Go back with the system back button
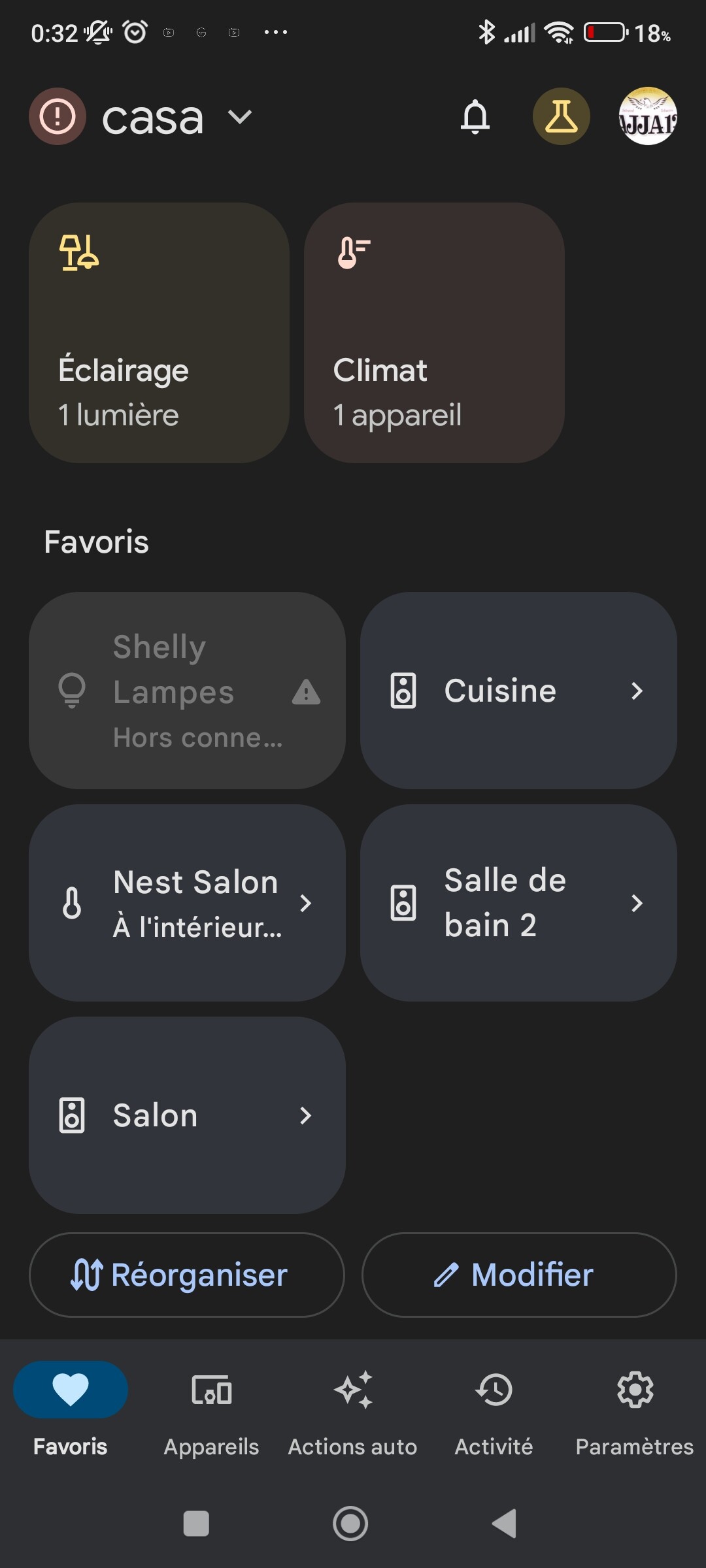This screenshot has width=706, height=1568. pos(505,1524)
